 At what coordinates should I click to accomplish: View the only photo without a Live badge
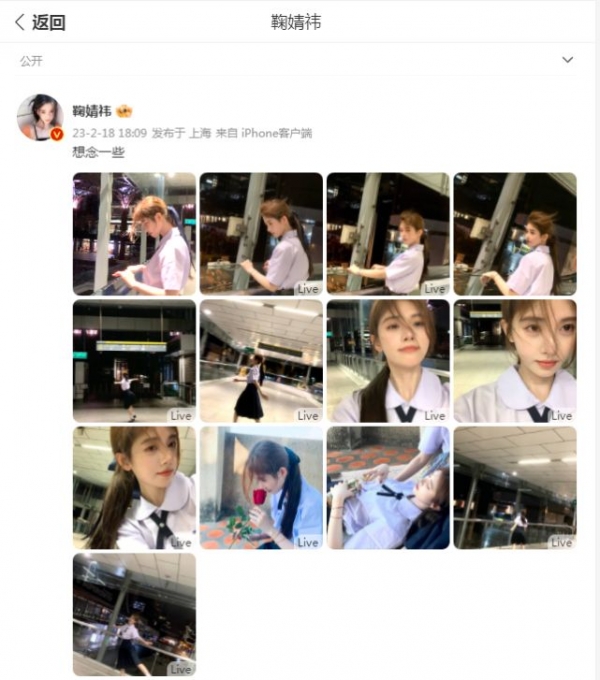tap(134, 234)
